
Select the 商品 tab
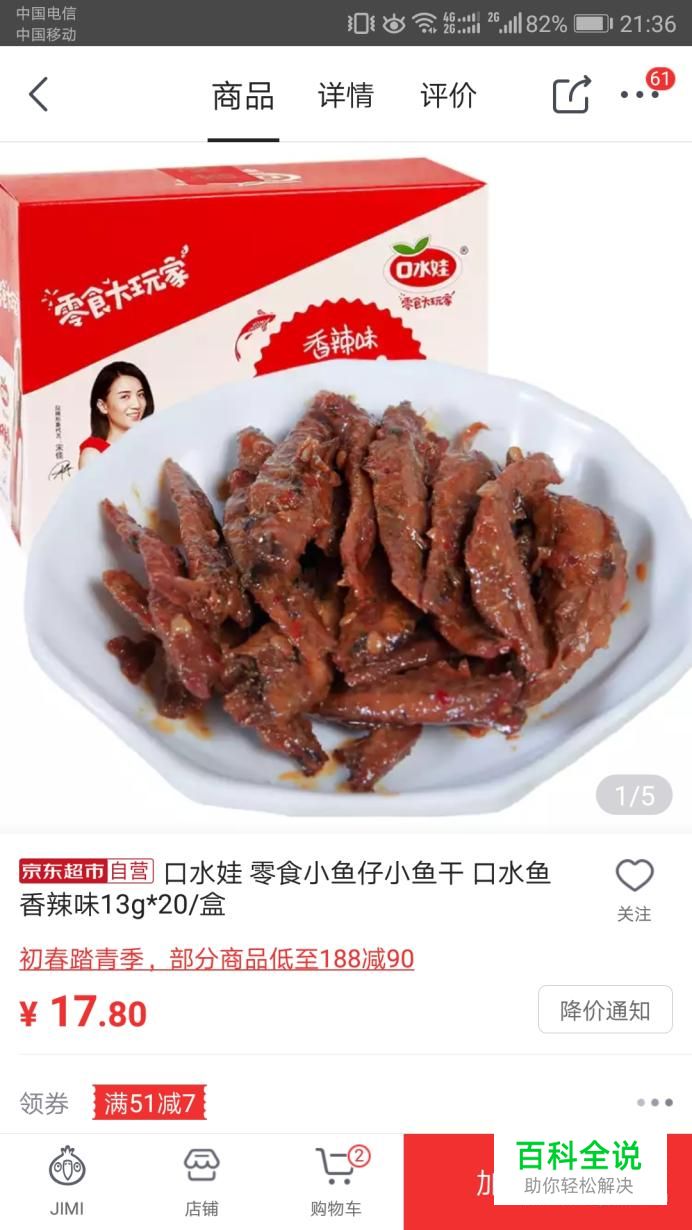[243, 96]
